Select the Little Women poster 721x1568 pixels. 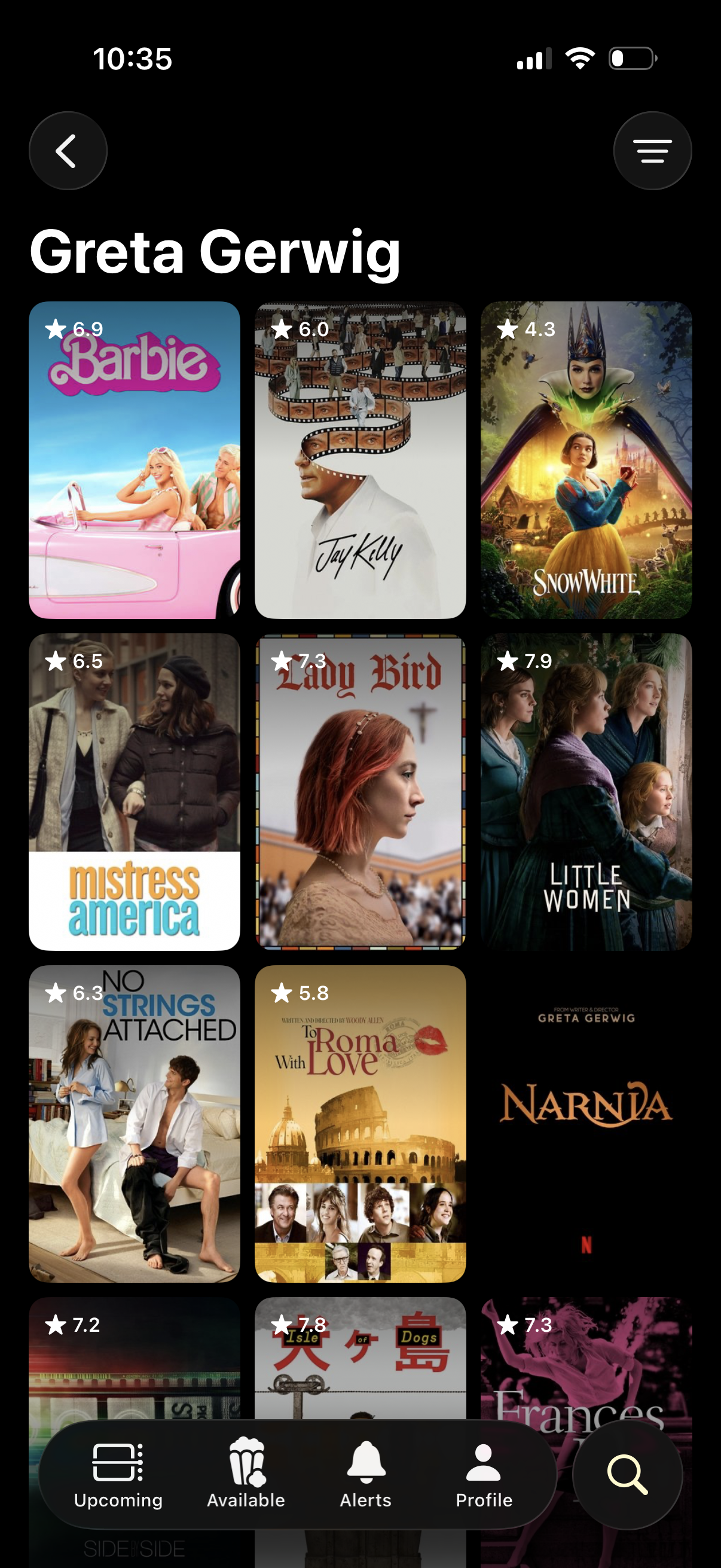pyautogui.click(x=586, y=791)
